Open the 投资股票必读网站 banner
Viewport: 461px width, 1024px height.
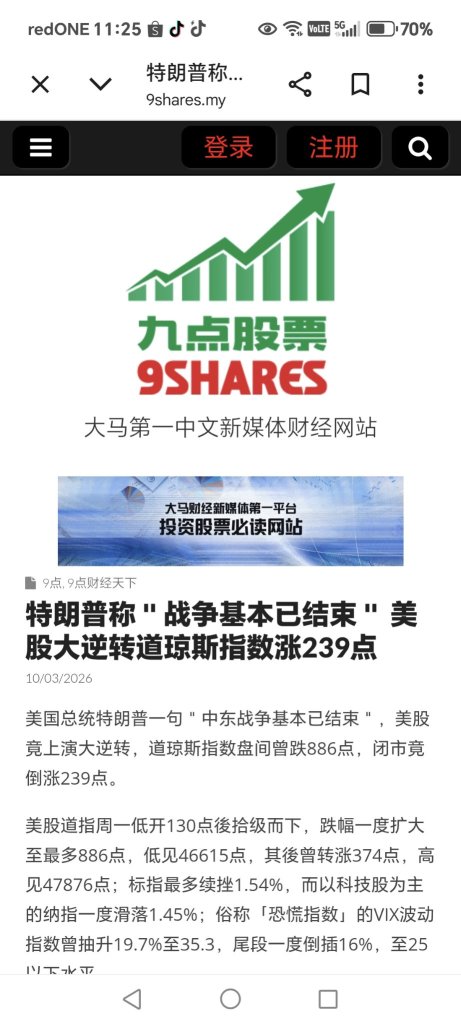pos(230,520)
